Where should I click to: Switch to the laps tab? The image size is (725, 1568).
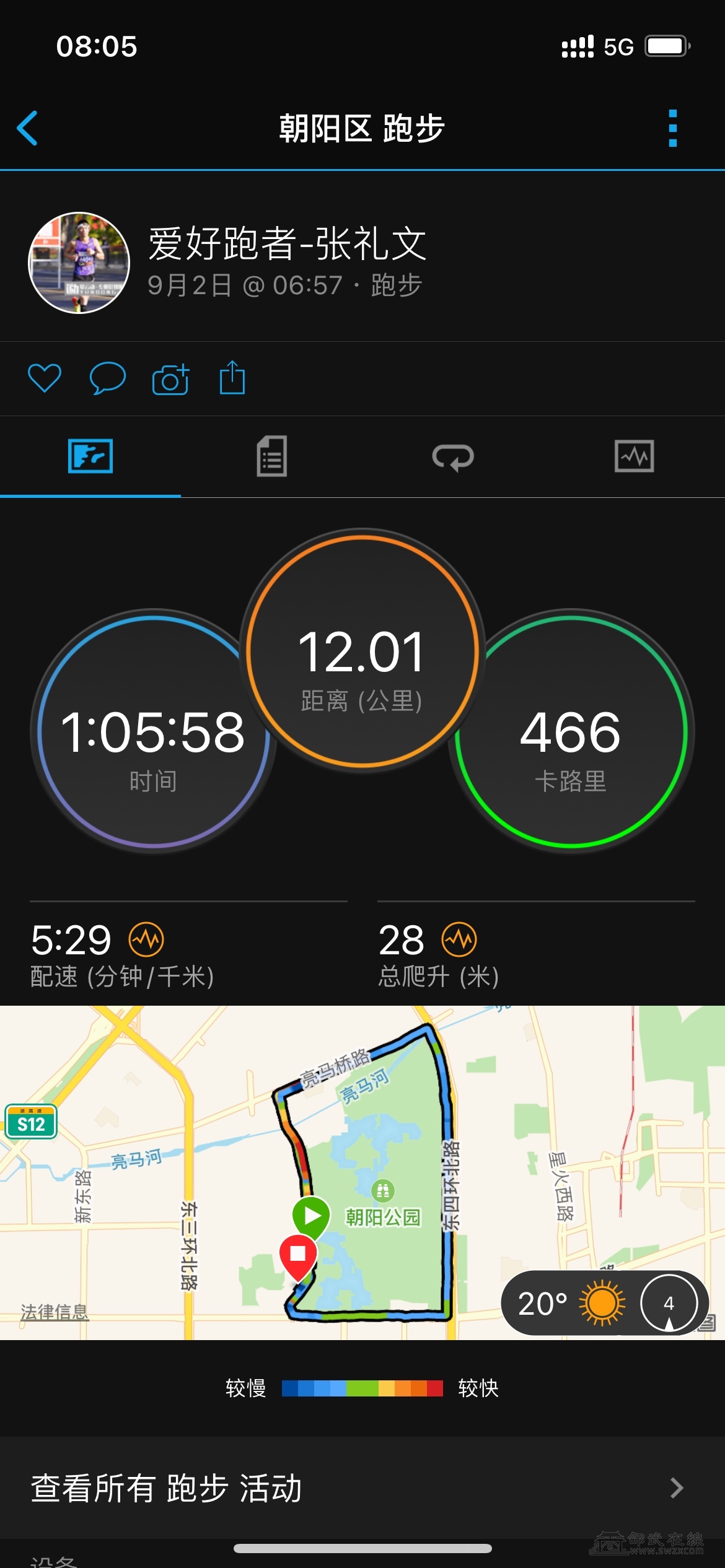coord(453,457)
